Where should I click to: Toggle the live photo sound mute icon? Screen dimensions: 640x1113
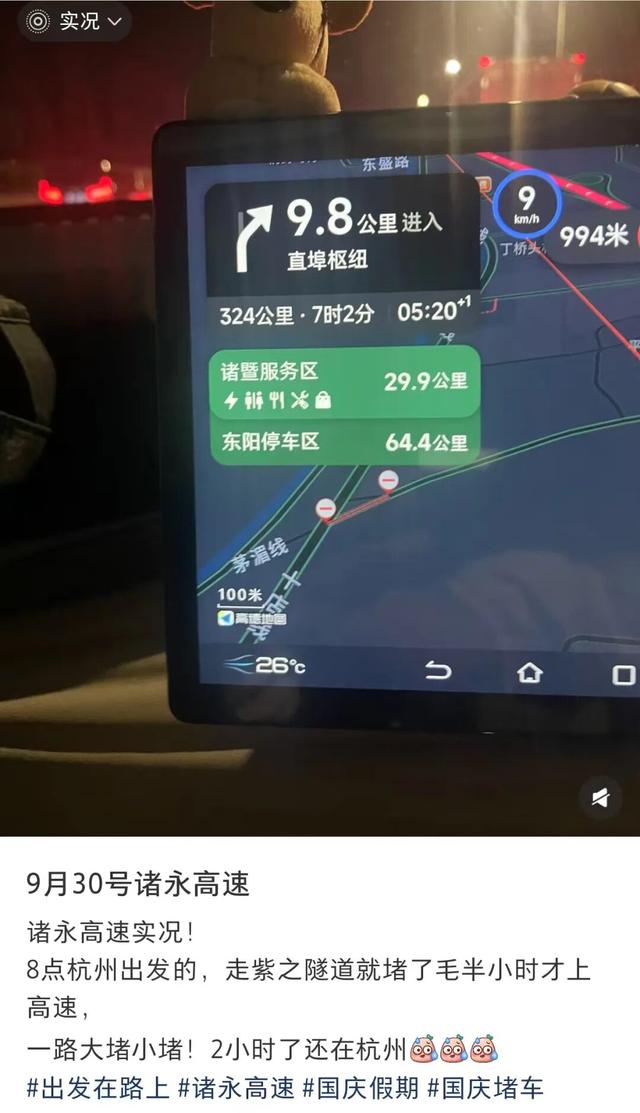(600, 797)
